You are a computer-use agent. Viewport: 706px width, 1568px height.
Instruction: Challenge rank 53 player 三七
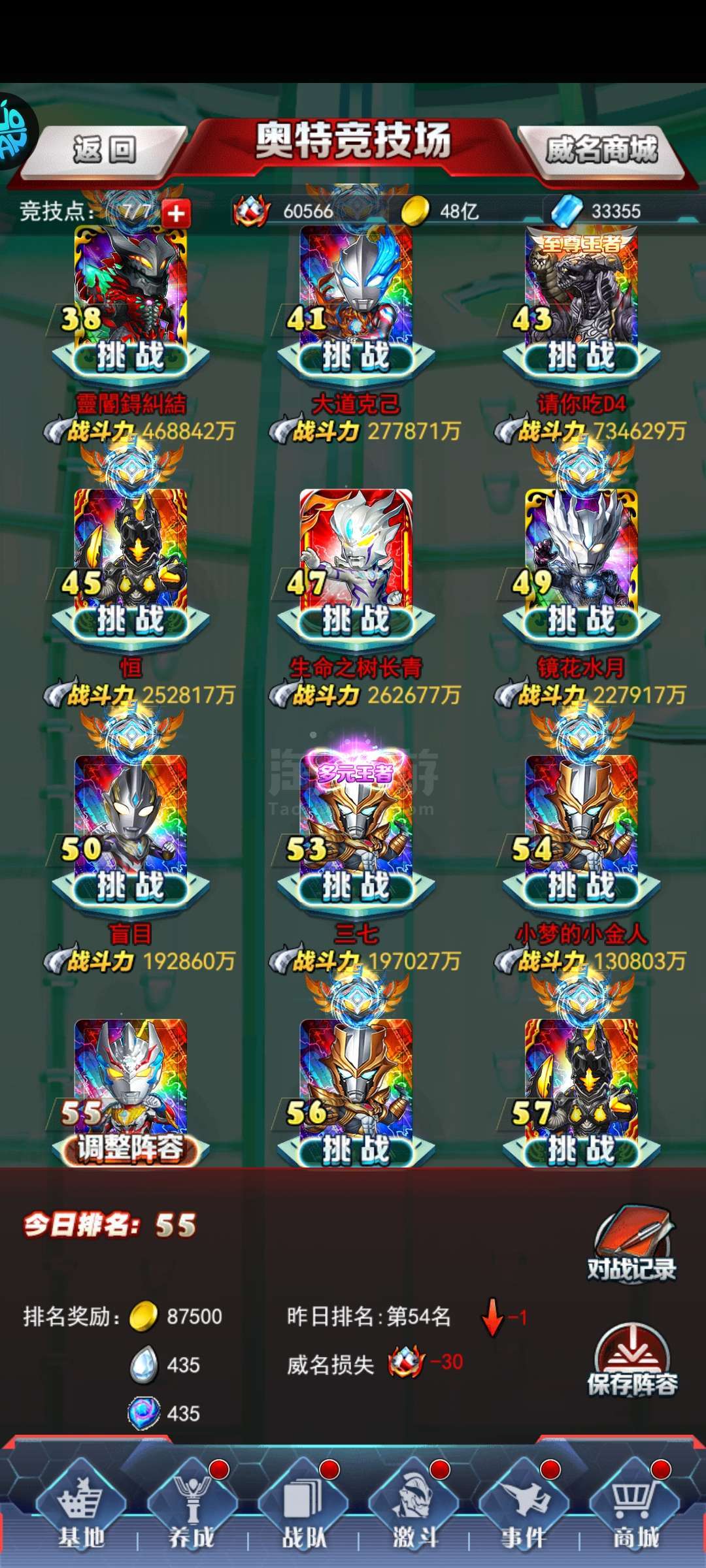(x=356, y=887)
